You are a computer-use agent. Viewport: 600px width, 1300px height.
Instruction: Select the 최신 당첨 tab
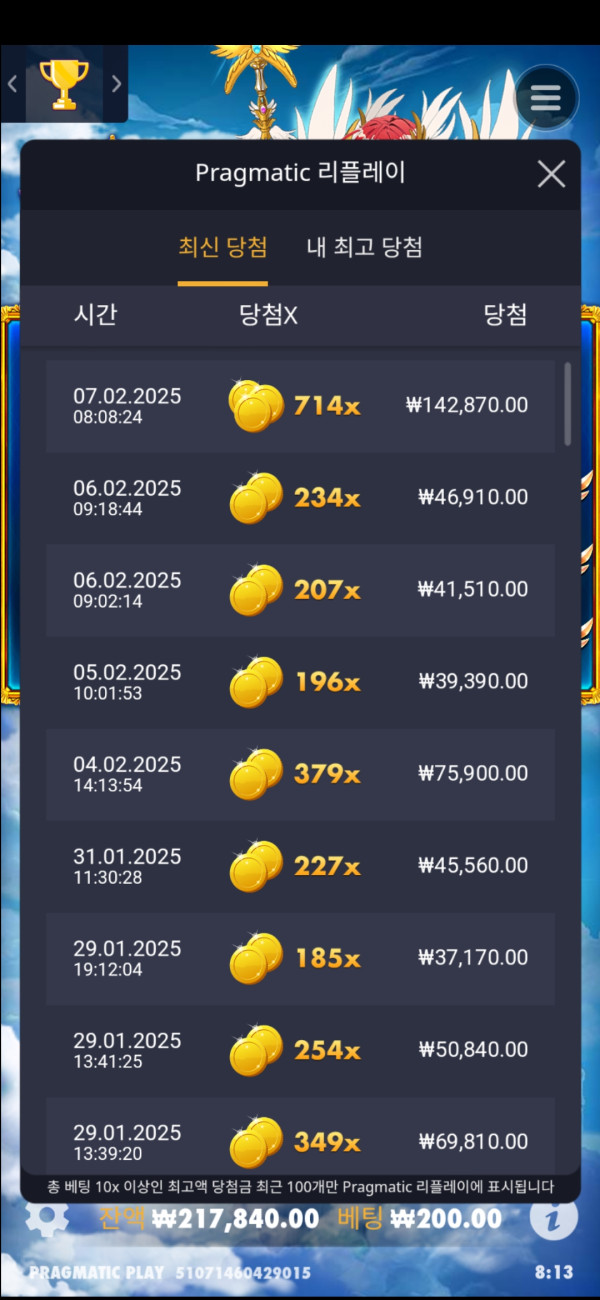223,248
